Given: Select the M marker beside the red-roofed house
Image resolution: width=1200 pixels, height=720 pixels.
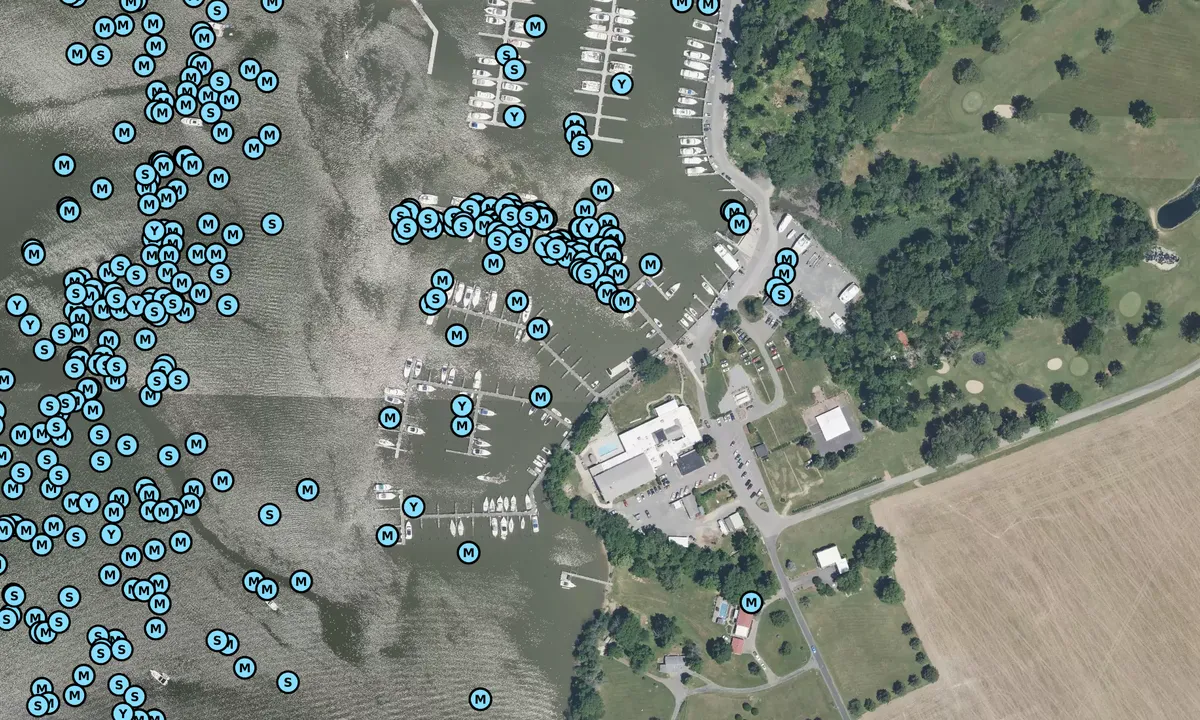Looking at the screenshot, I should (x=751, y=601).
